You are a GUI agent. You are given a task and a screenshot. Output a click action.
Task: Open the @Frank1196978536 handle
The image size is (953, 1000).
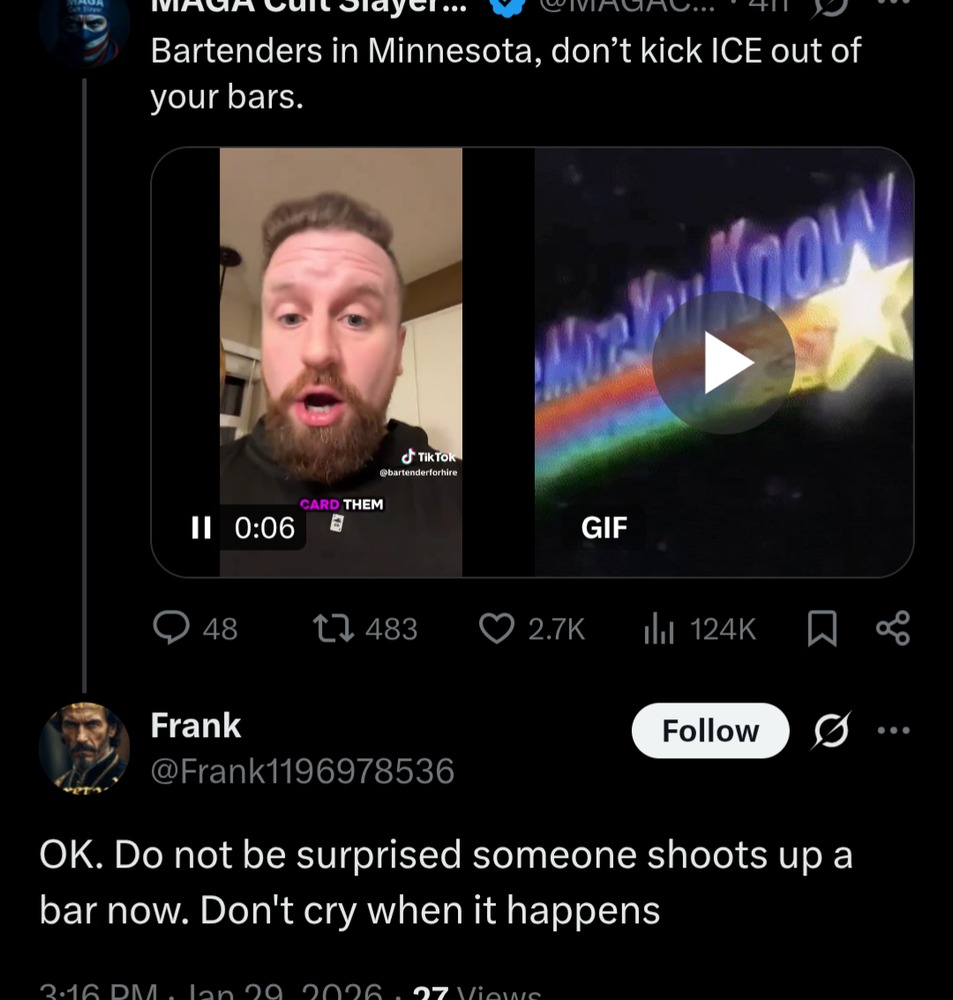302,771
